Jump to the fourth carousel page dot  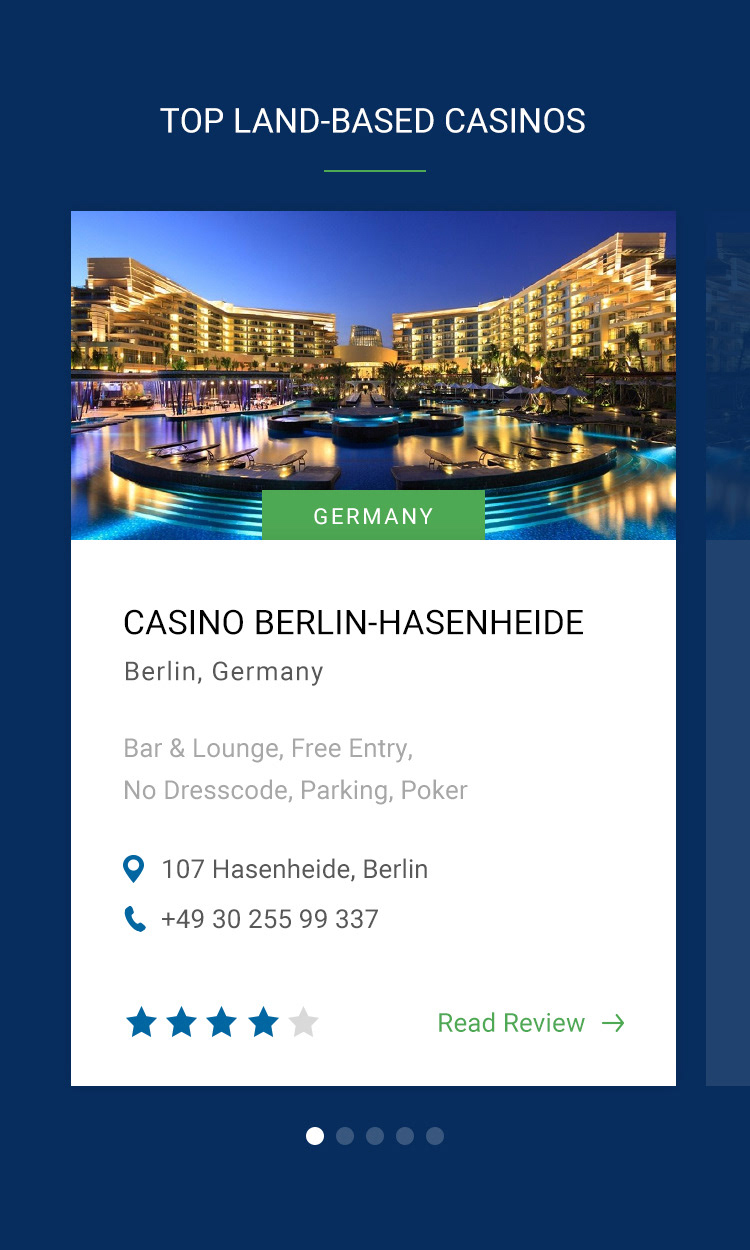click(x=405, y=1136)
